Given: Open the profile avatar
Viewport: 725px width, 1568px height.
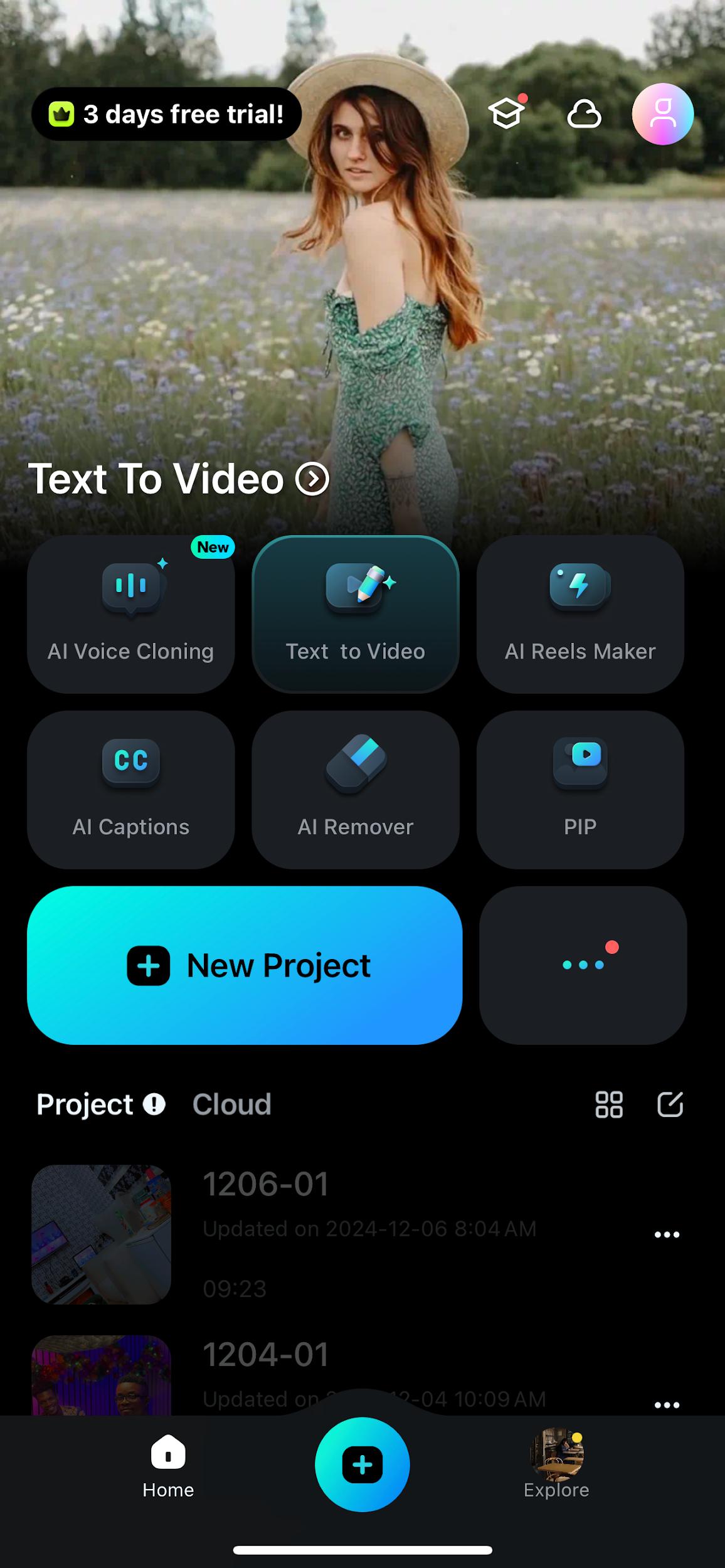Looking at the screenshot, I should [662, 114].
